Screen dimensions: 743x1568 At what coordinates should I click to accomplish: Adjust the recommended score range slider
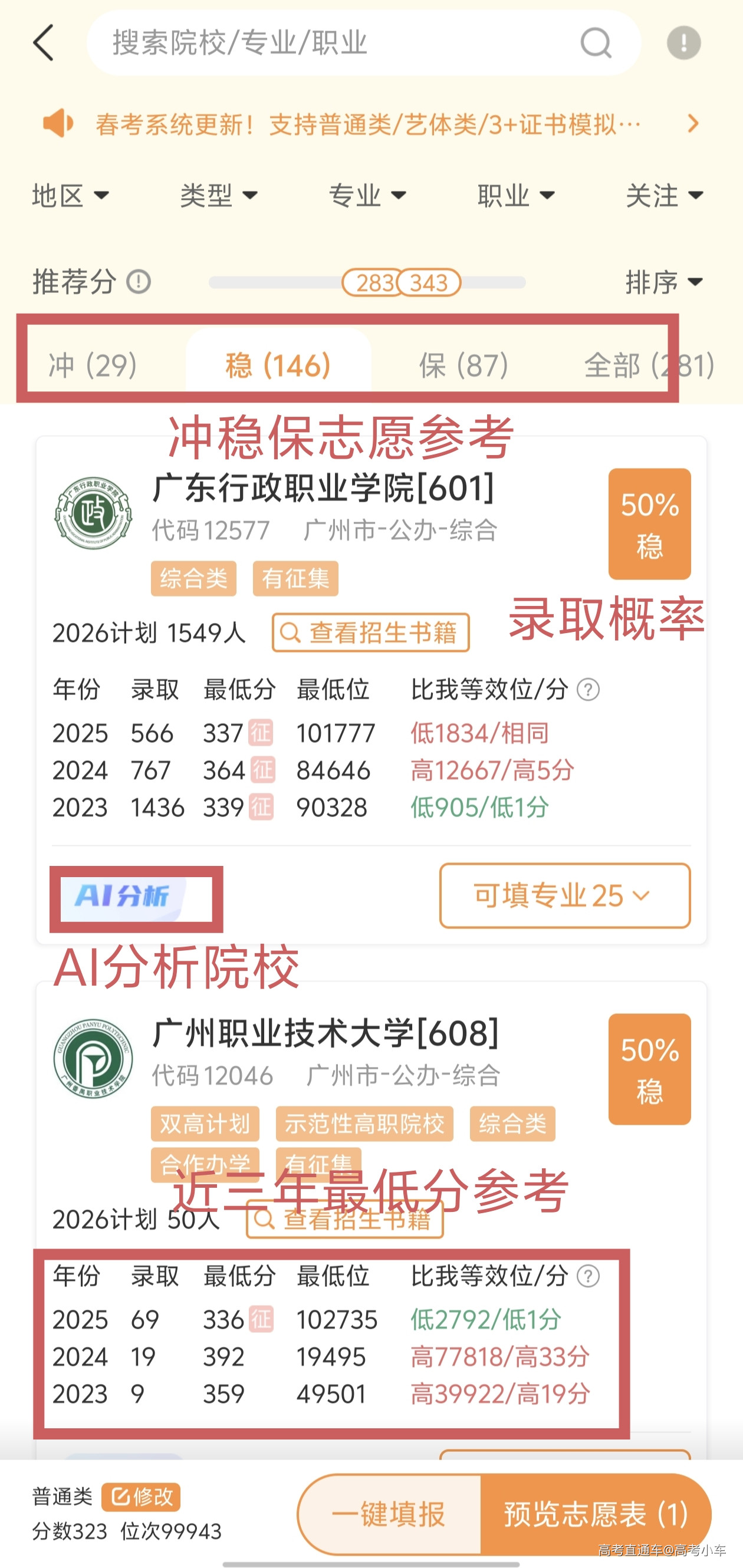400,282
